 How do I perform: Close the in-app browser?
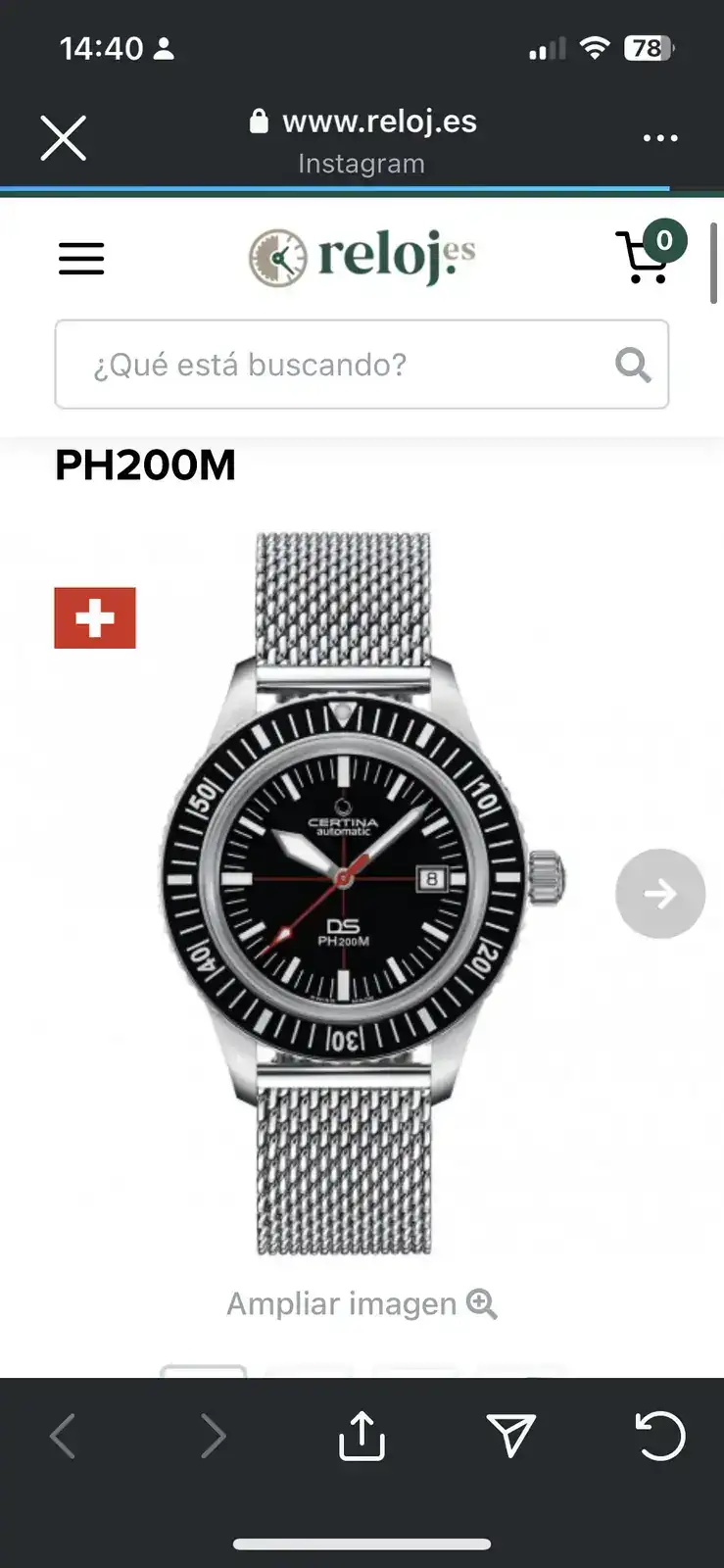(x=64, y=137)
